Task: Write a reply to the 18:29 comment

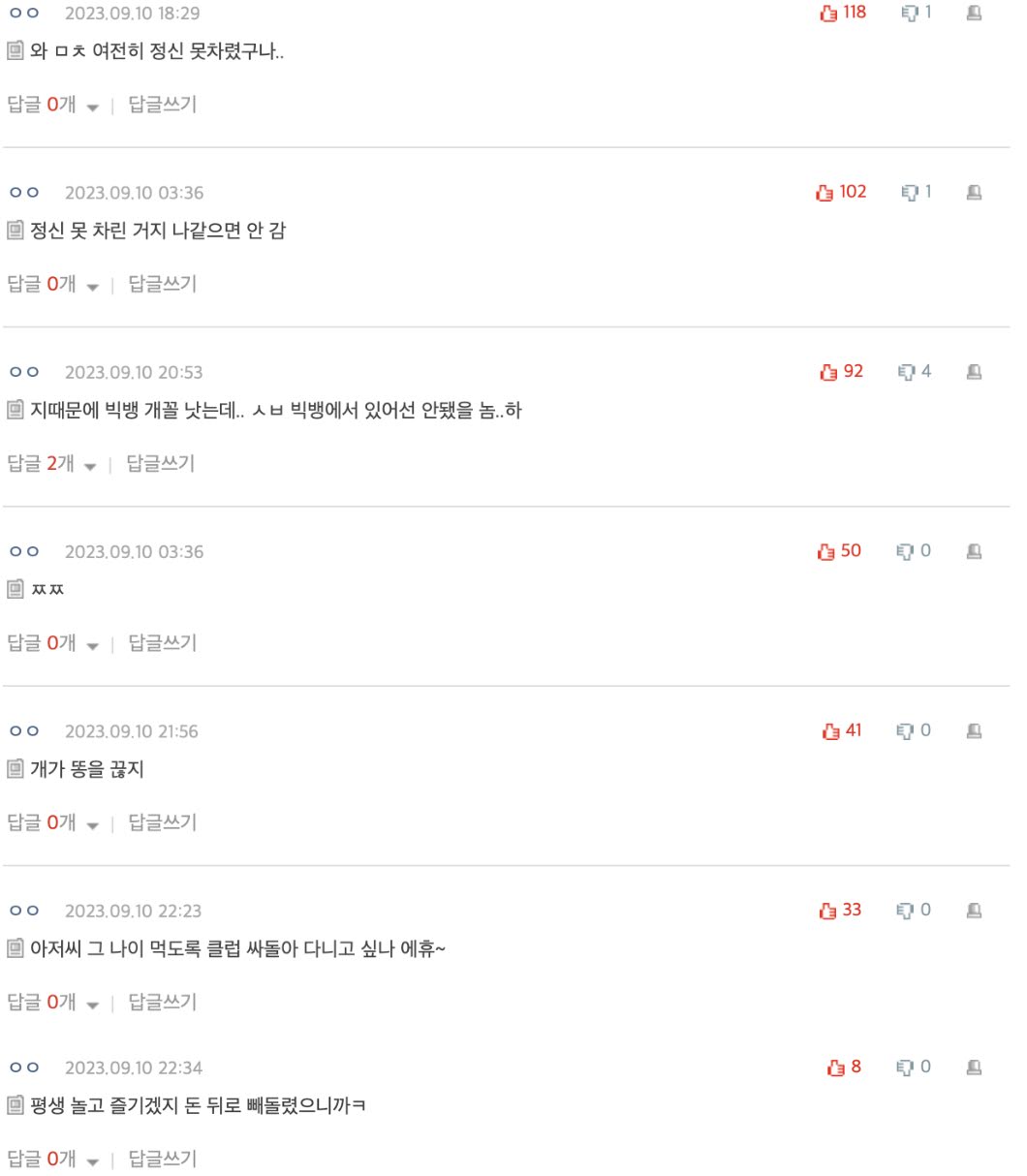Action: point(163,105)
